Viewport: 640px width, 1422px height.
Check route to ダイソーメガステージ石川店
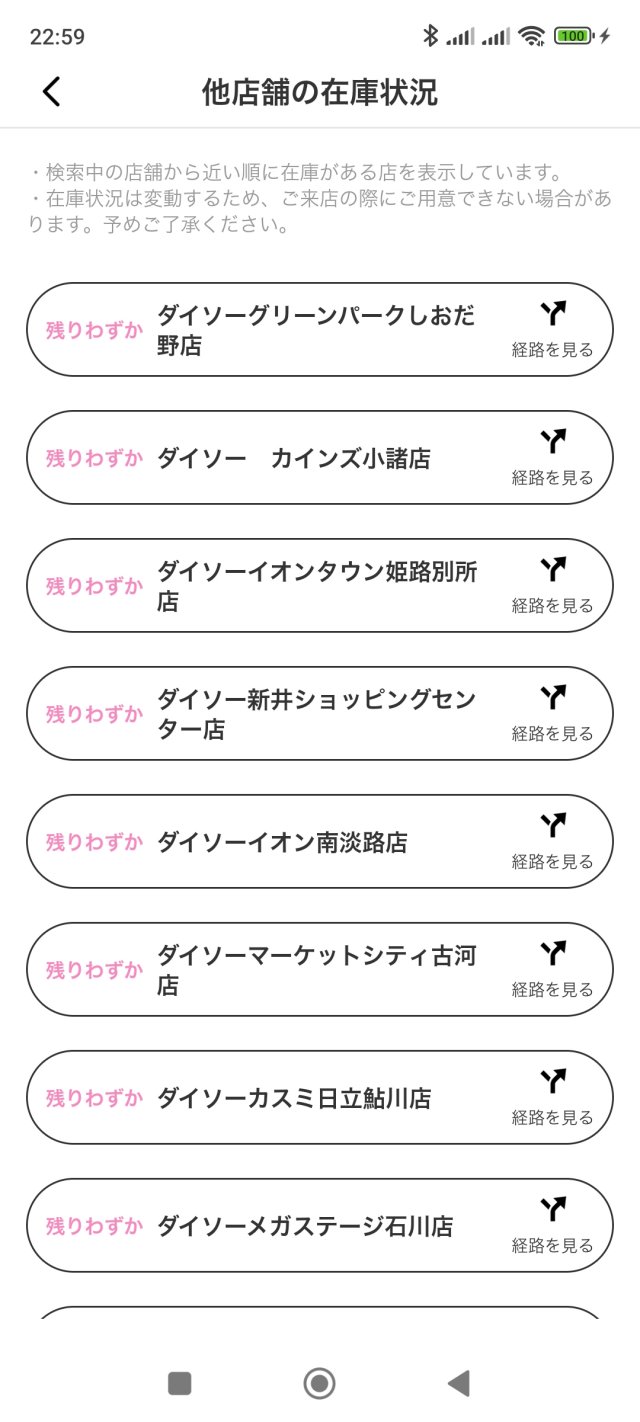pyautogui.click(x=553, y=1225)
